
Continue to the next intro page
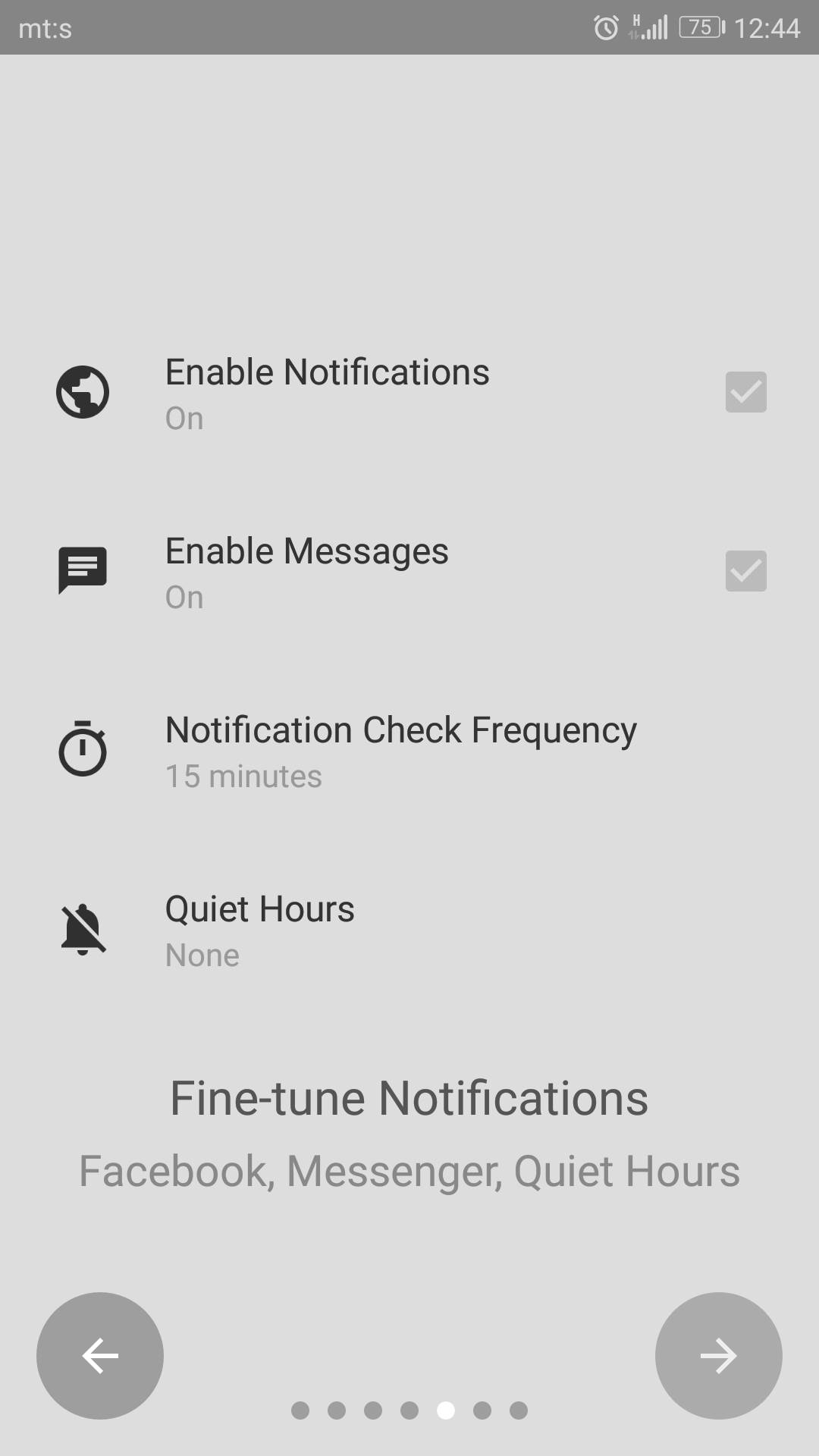point(718,1355)
